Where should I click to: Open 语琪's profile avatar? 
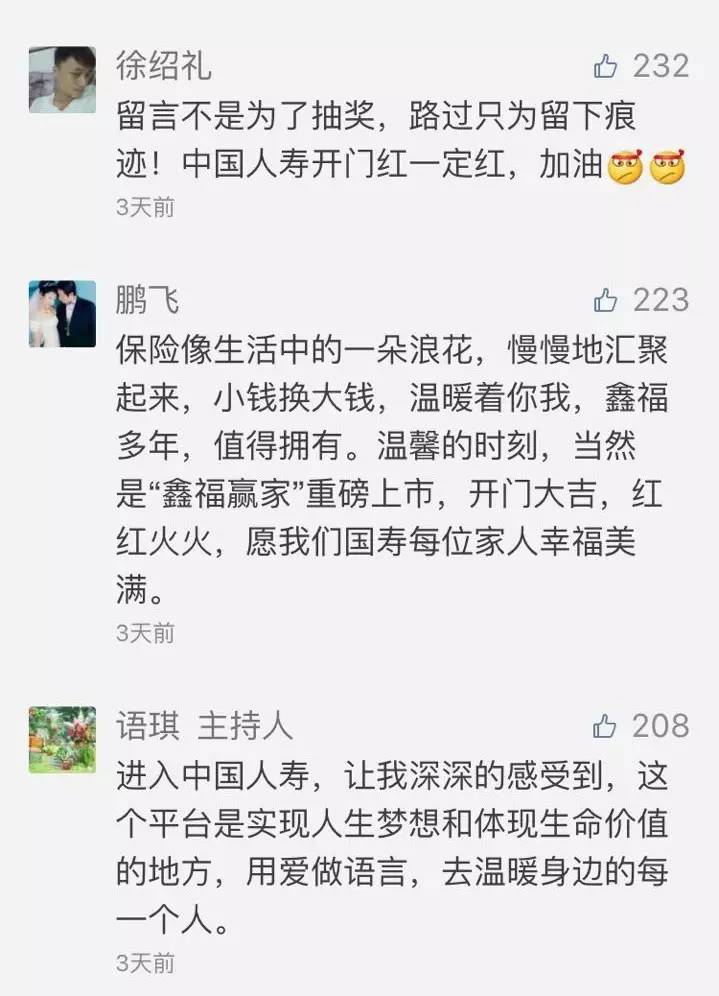click(x=62, y=740)
